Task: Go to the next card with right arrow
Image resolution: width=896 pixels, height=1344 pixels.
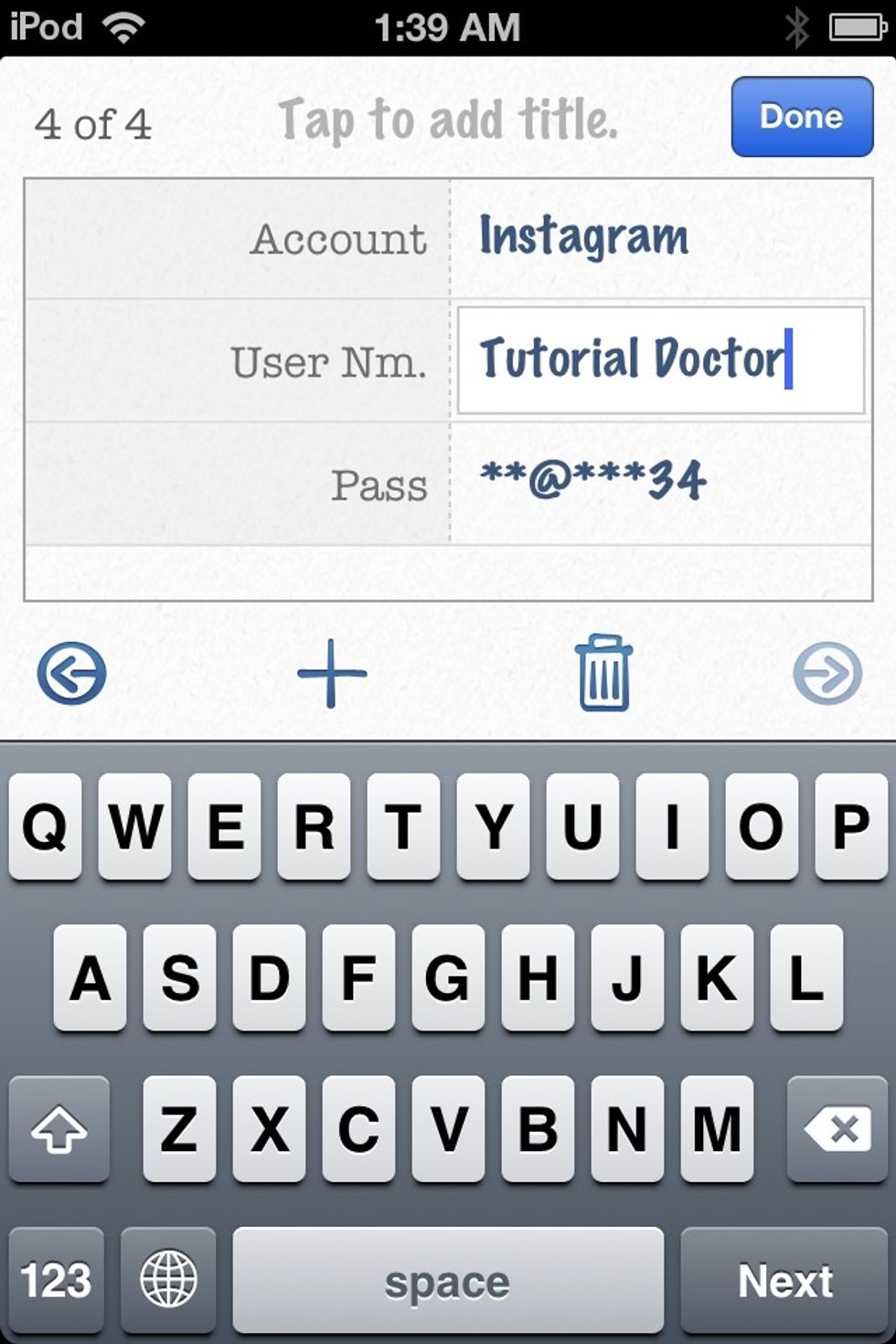Action: [827, 674]
